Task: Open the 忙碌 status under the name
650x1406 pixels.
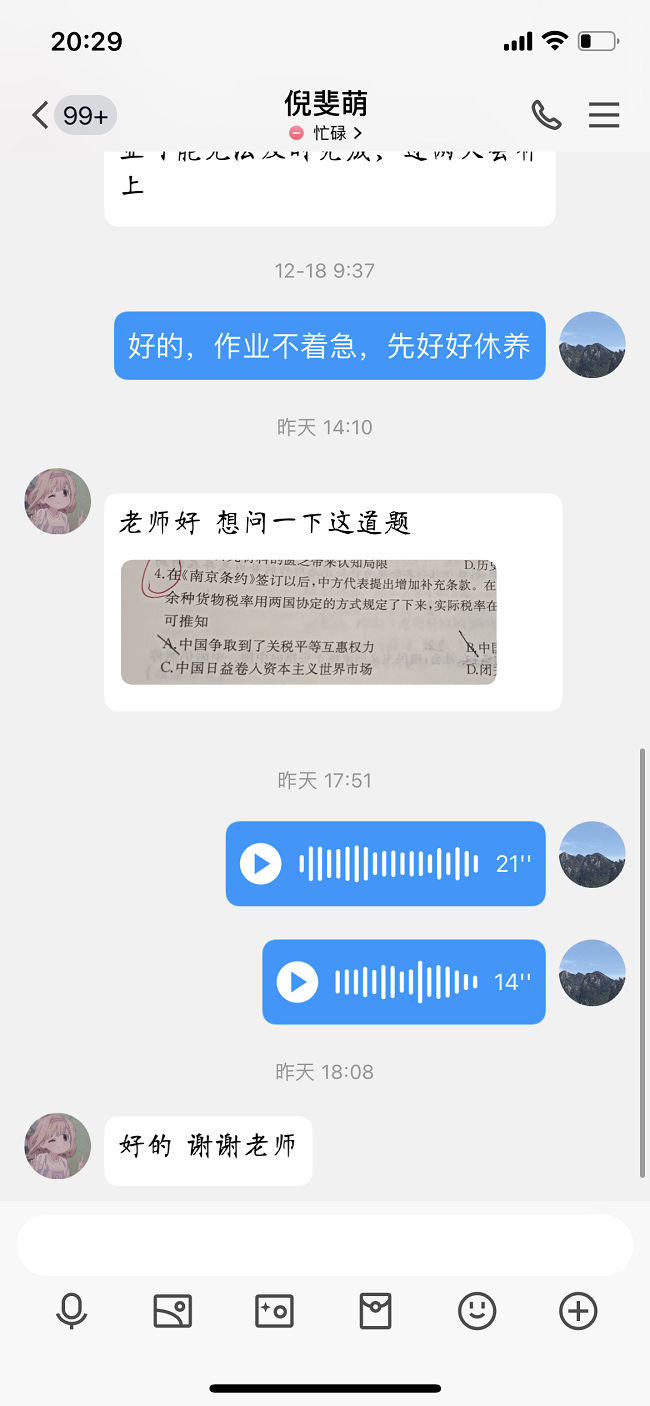Action: click(325, 133)
